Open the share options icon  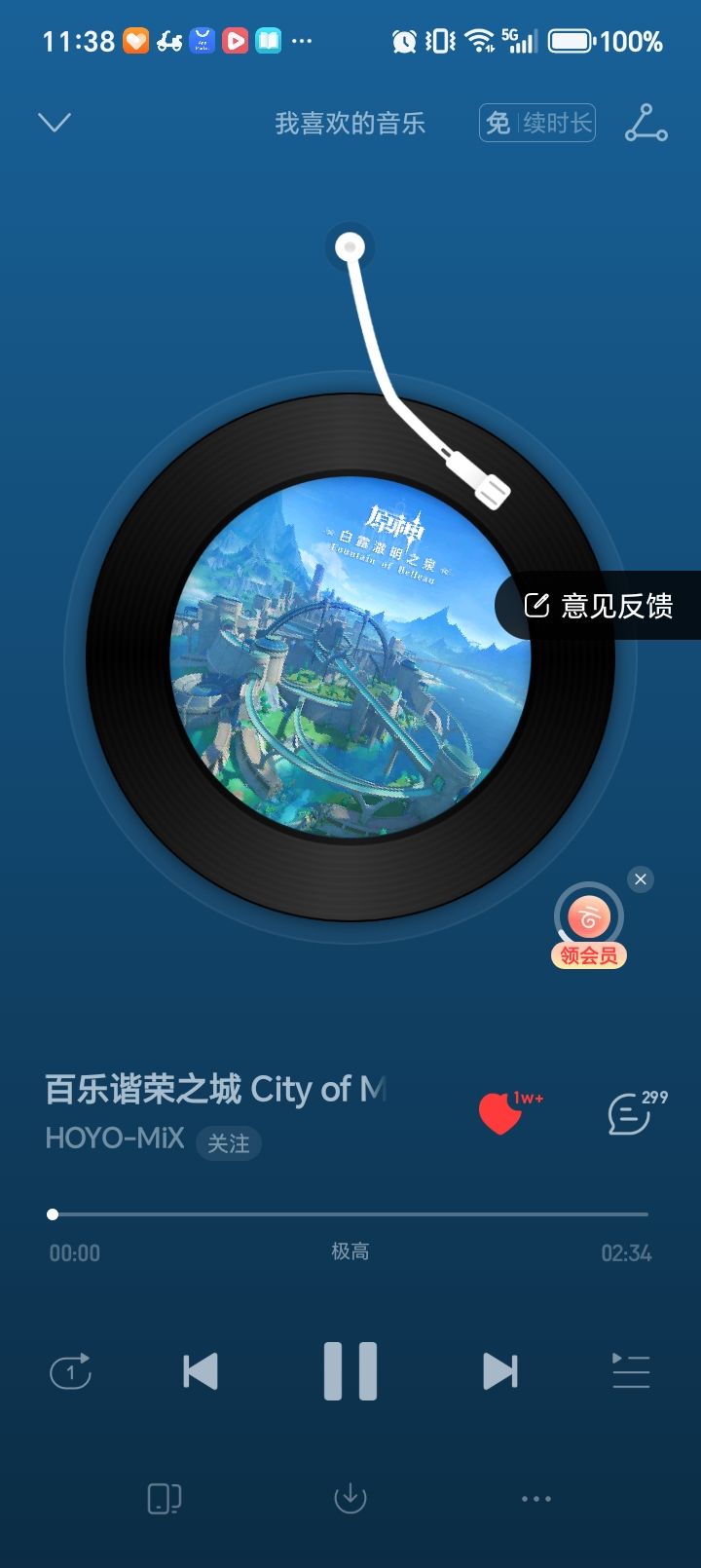pos(645,123)
